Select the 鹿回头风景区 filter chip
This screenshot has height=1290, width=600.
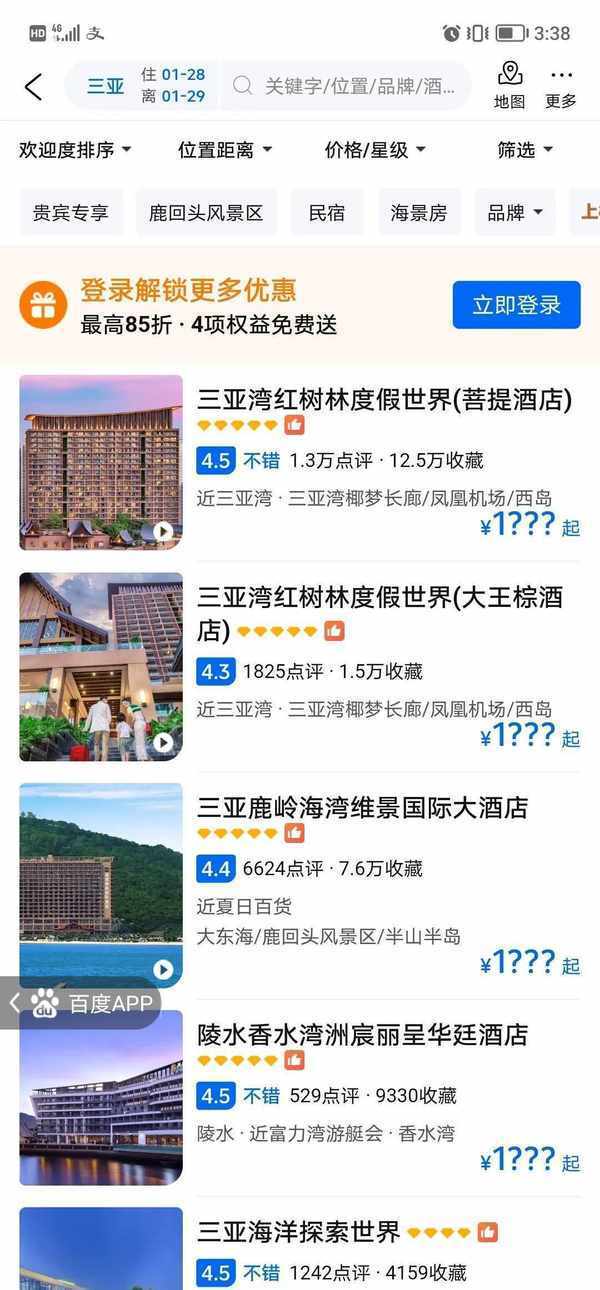pyautogui.click(x=206, y=212)
